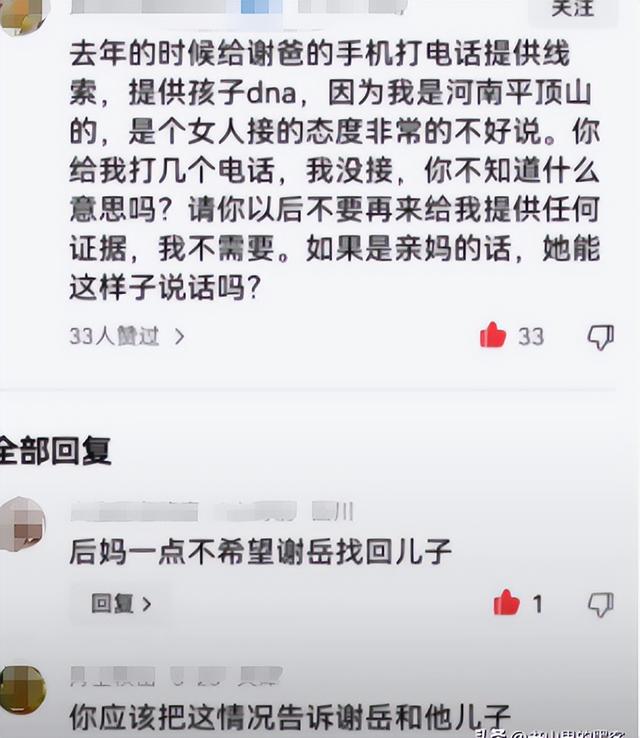This screenshot has height=738, width=640.
Task: Like the reply 后妈一点不希望谢岳找回儿子
Action: [506, 603]
